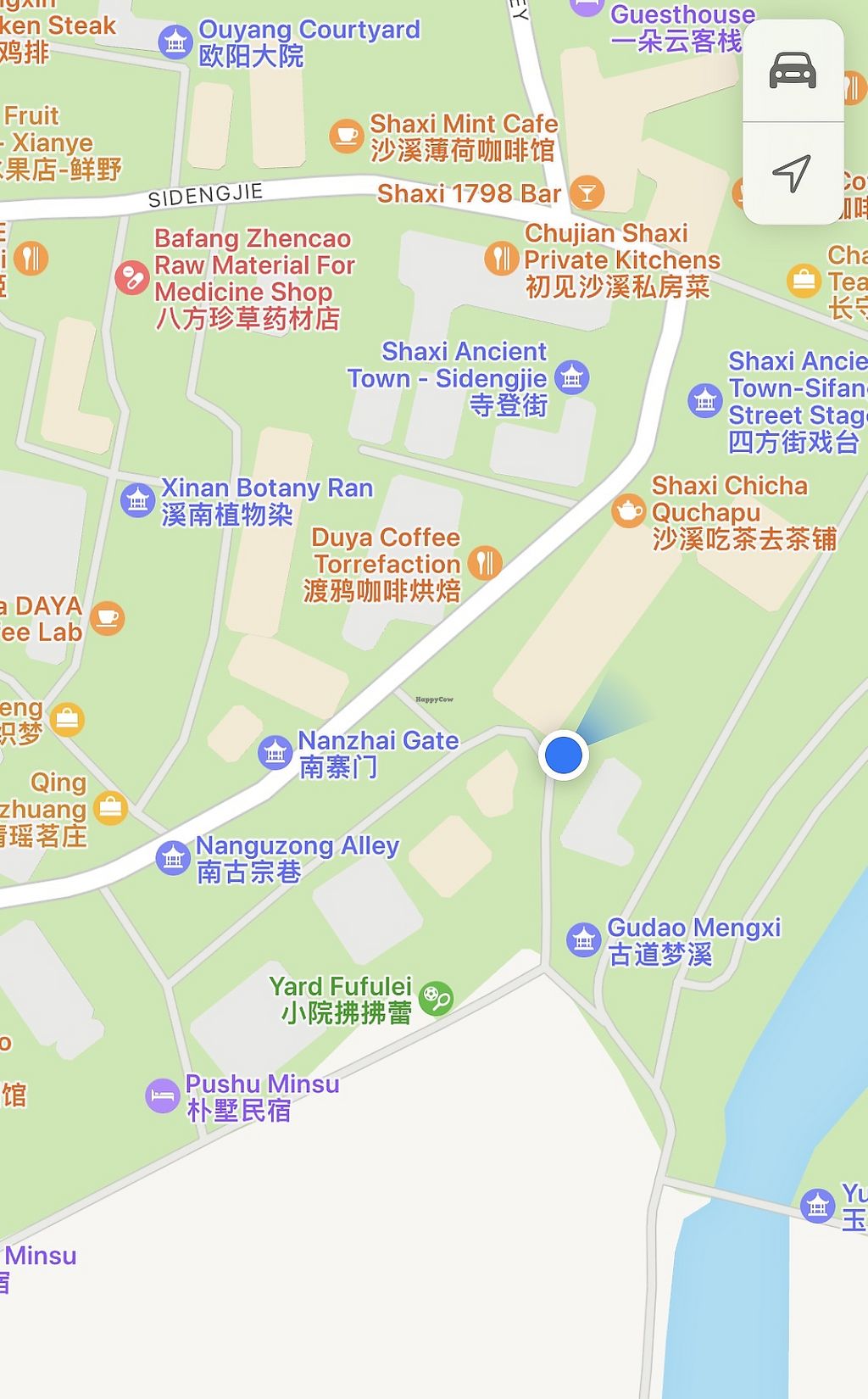
Task: Select Shaxi Chicha Quchapu tea pin
Action: (628, 510)
